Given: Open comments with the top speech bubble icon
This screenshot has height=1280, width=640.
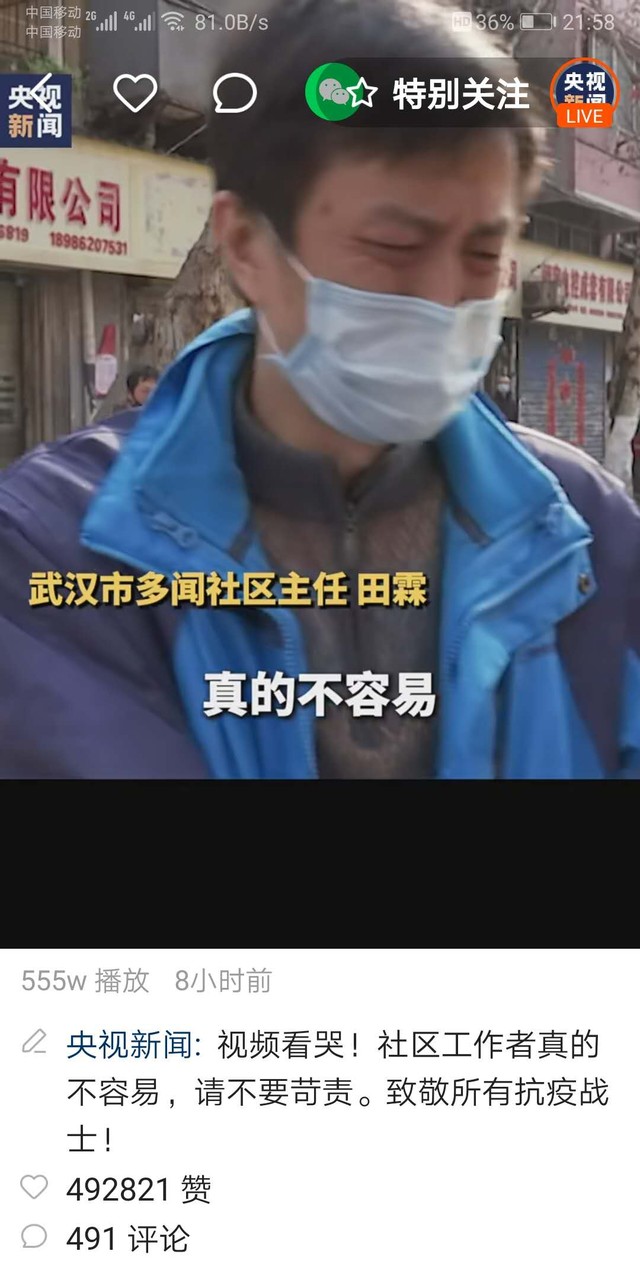Looking at the screenshot, I should pyautogui.click(x=235, y=94).
